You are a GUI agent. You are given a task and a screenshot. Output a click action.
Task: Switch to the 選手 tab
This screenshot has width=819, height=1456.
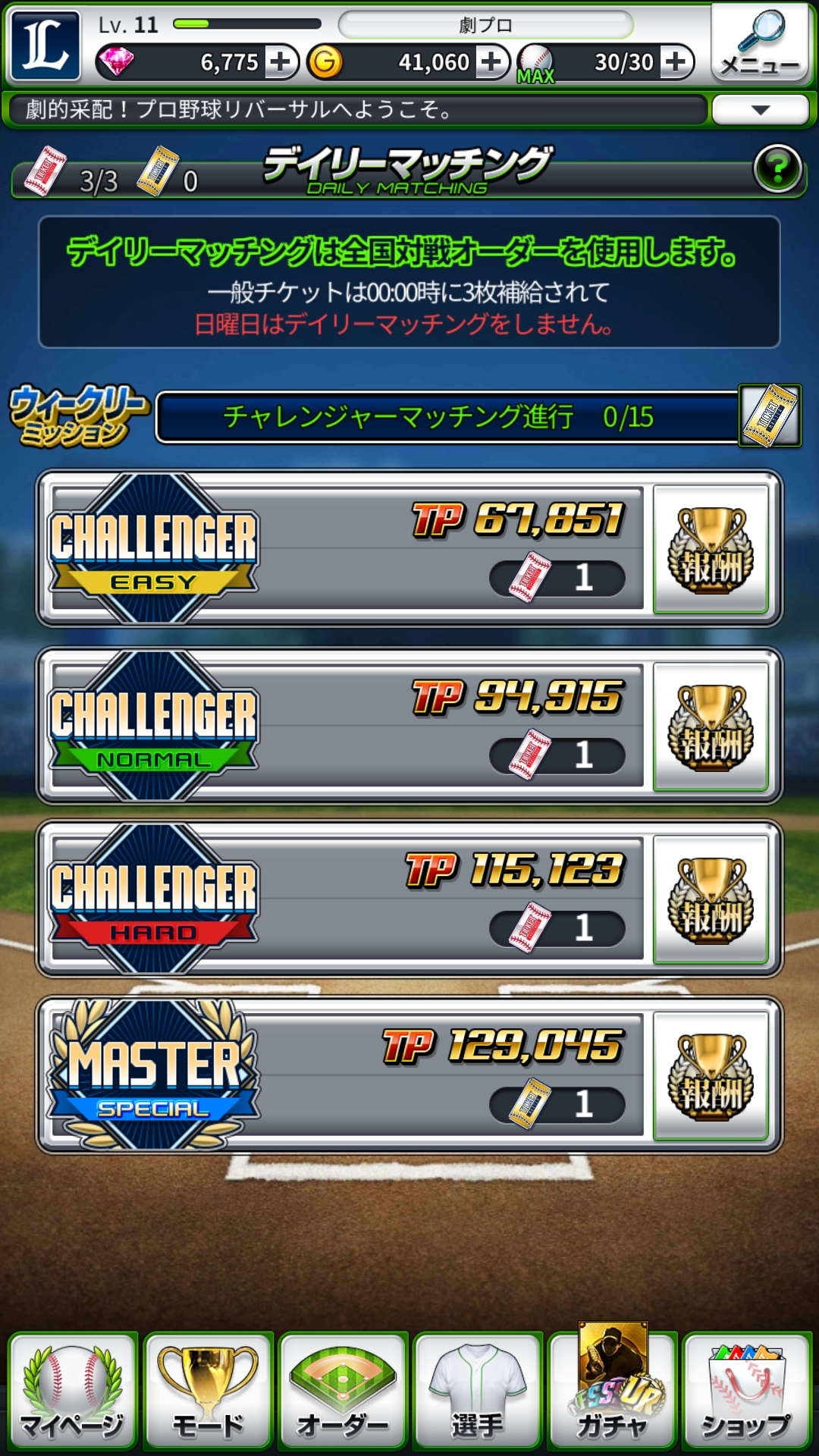[x=477, y=1392]
